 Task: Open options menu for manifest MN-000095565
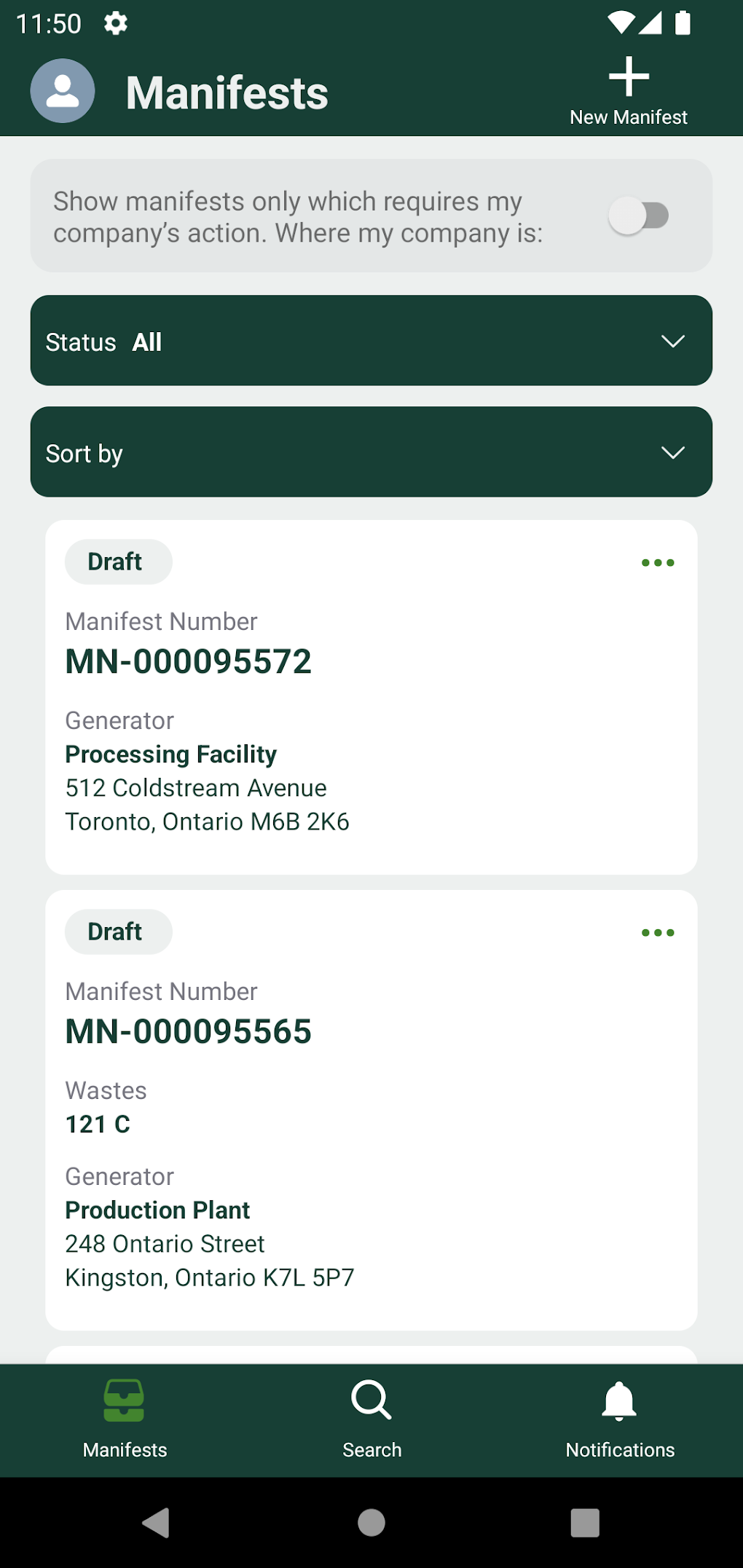point(658,933)
